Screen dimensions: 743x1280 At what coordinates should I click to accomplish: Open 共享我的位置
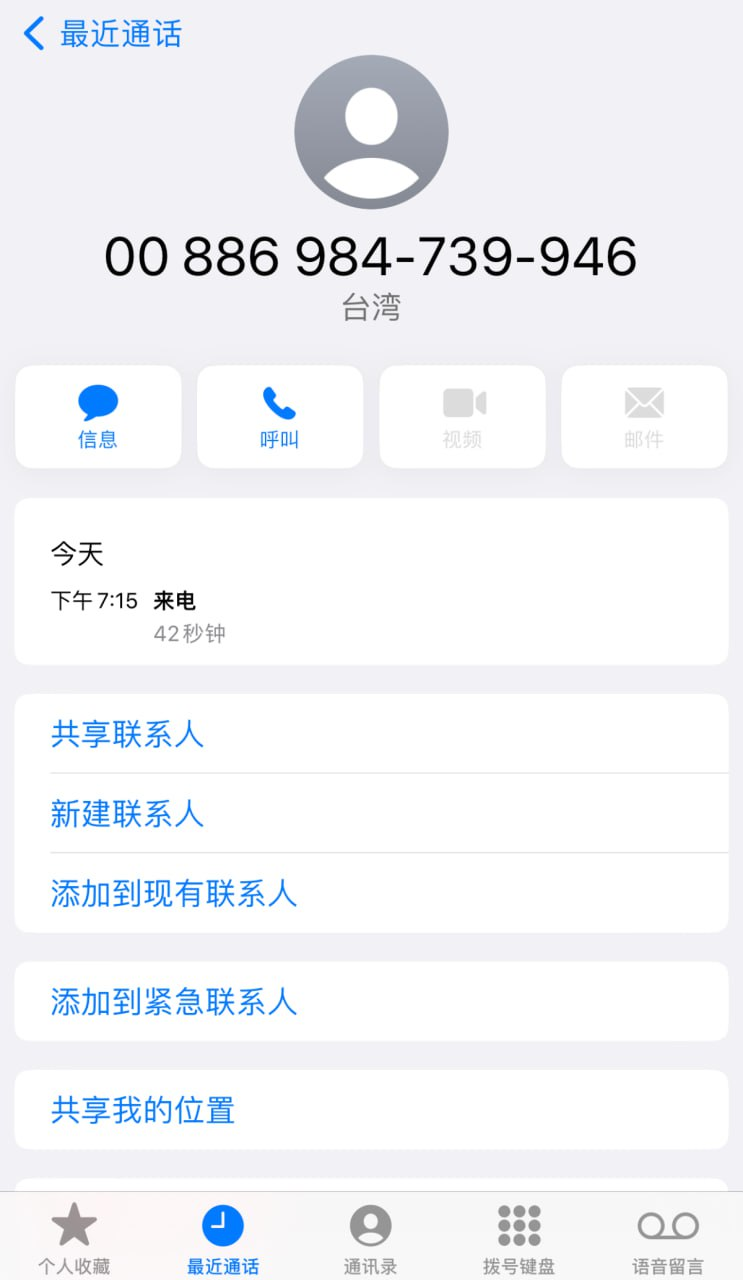click(143, 1110)
